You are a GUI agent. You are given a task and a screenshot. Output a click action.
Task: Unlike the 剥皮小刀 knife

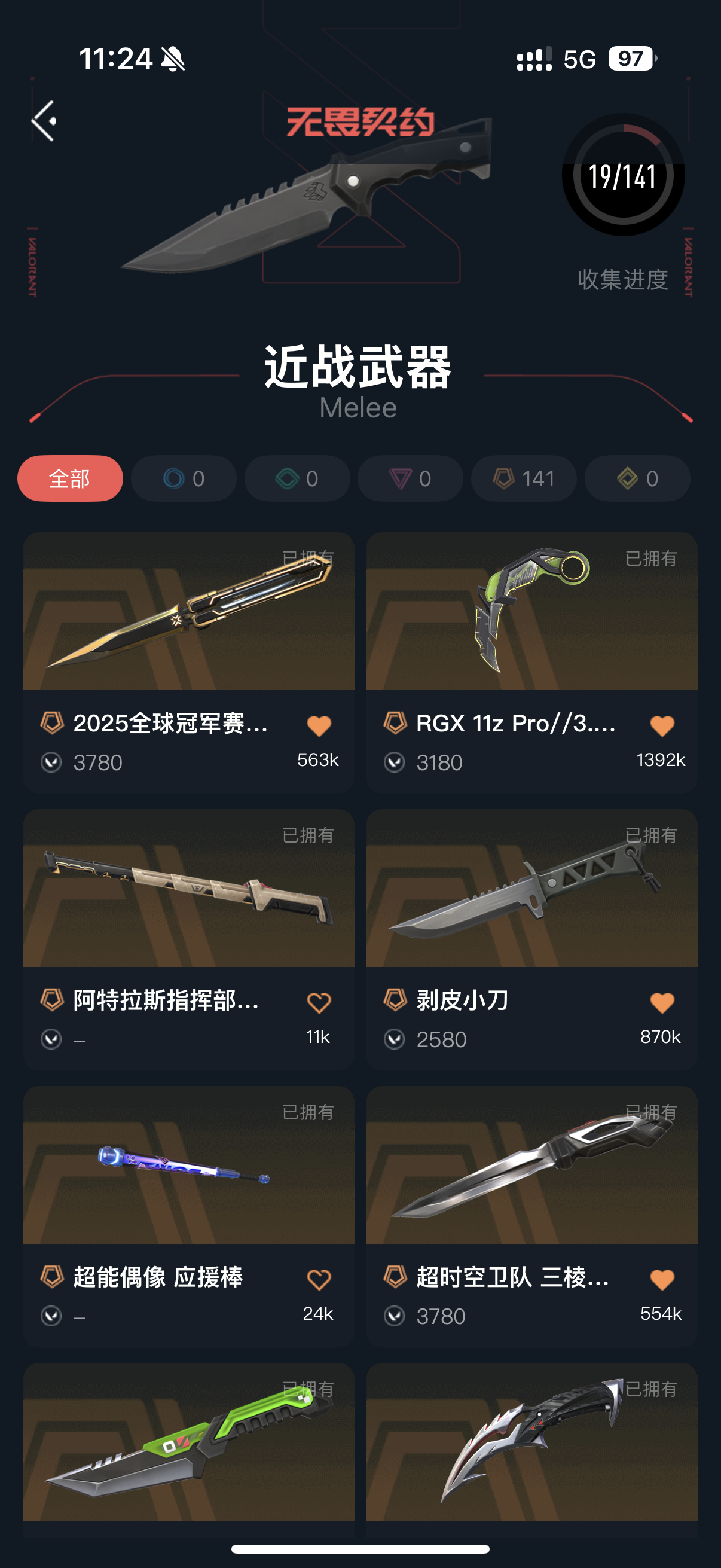pos(662,1002)
